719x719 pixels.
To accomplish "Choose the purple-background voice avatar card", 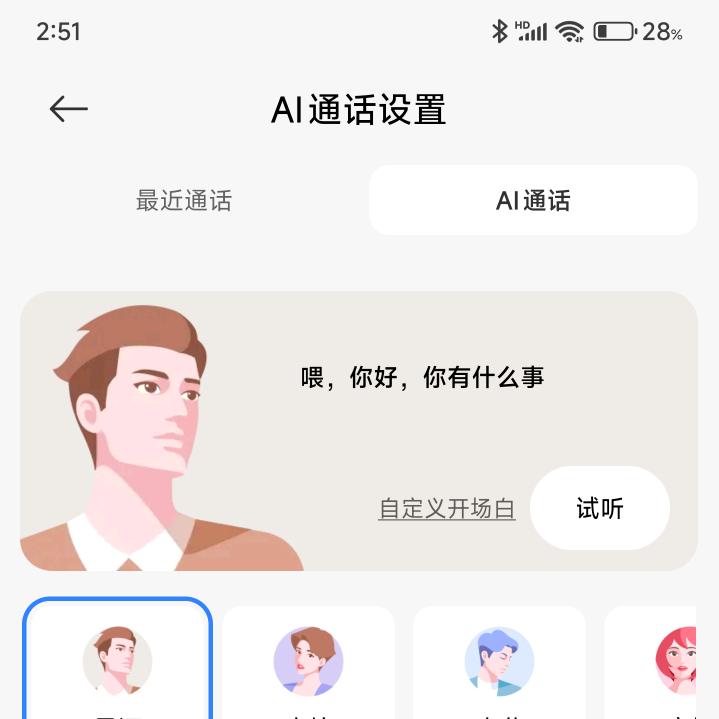I will coord(308,662).
